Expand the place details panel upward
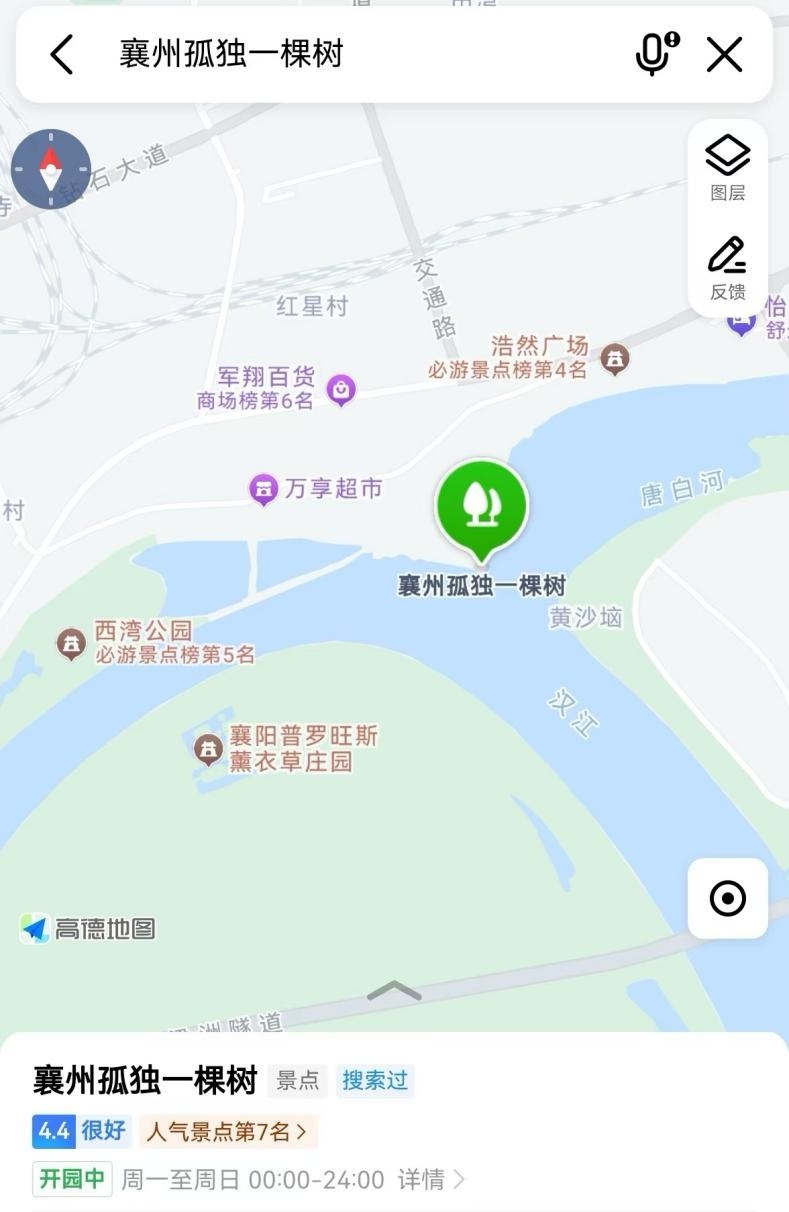The width and height of the screenshot is (789, 1212). [394, 991]
